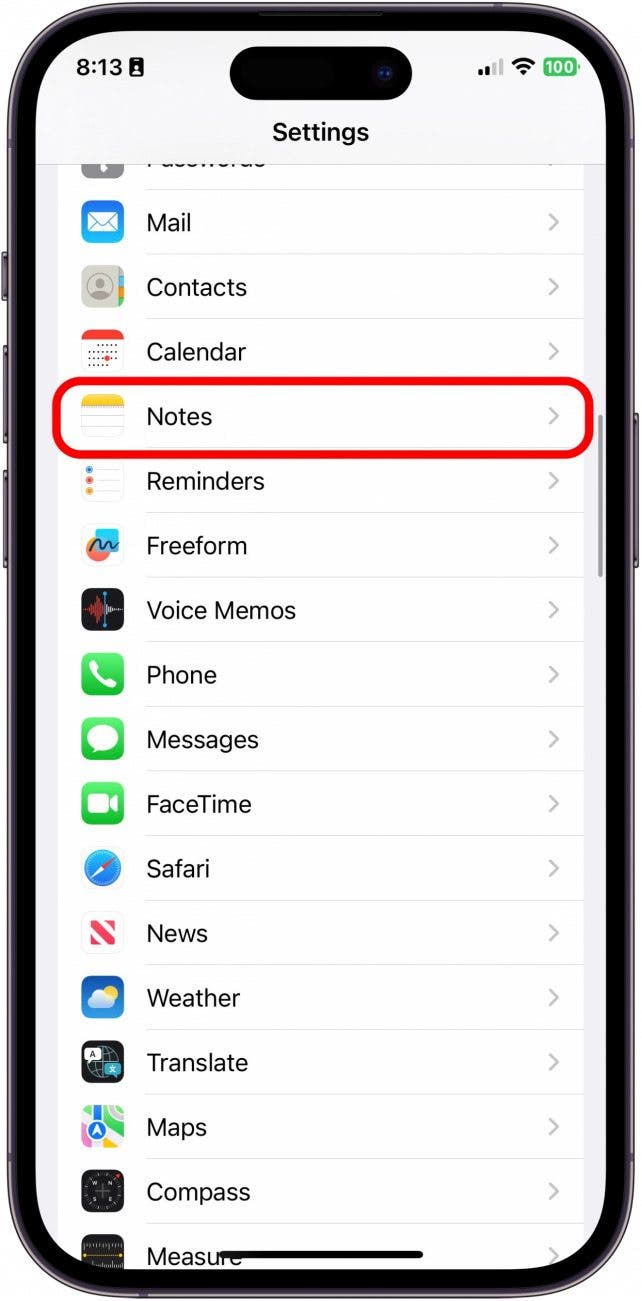This screenshot has height=1301, width=642.
Task: Open Maps settings row
Action: point(320,1128)
